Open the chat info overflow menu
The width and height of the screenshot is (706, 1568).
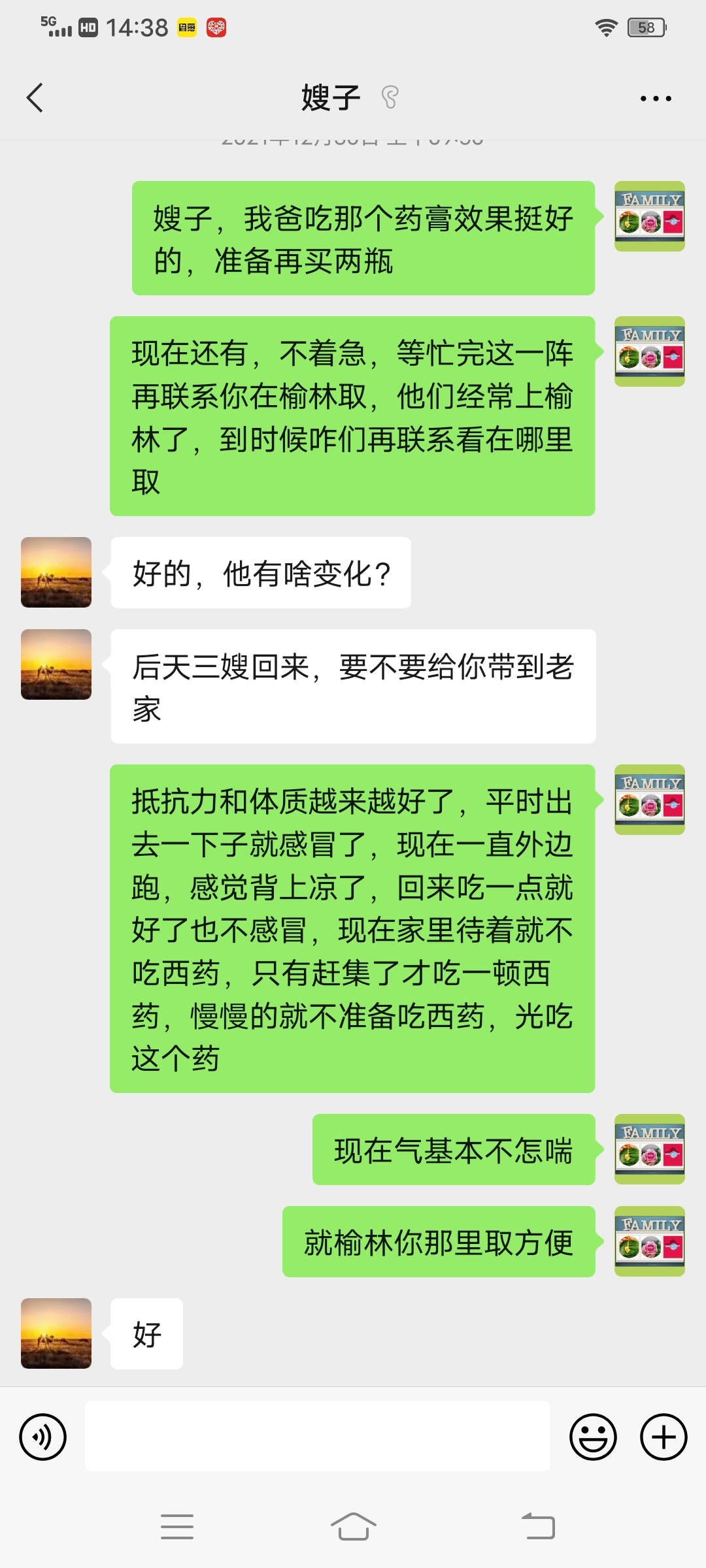pyautogui.click(x=656, y=99)
